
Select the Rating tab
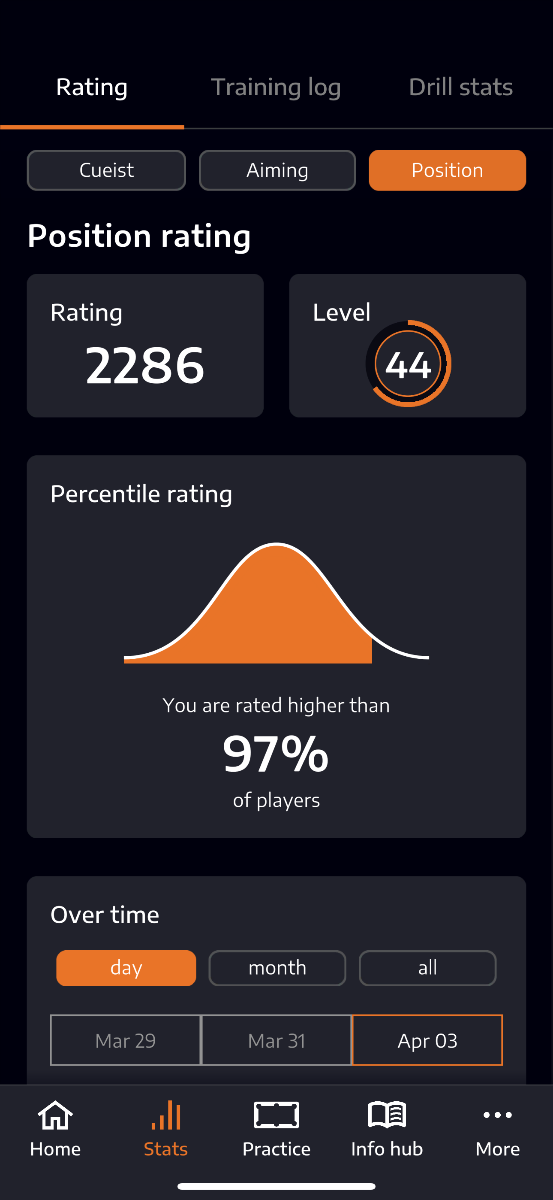point(92,88)
